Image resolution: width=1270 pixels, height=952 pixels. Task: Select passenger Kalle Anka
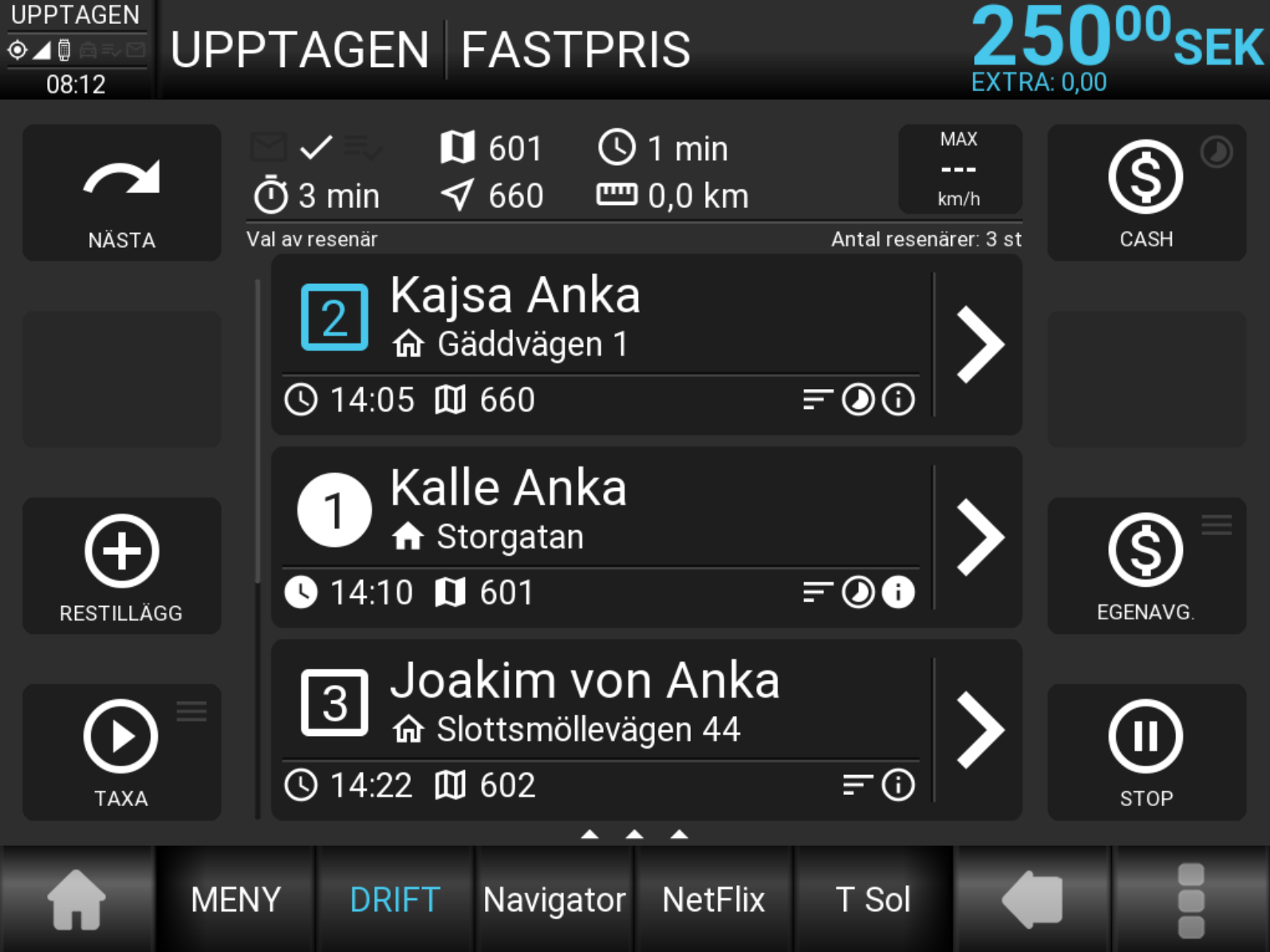click(x=598, y=512)
